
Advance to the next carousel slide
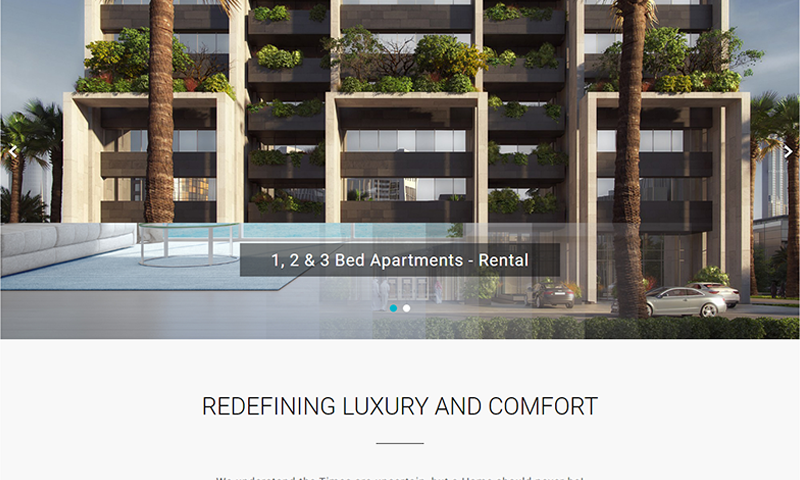pos(787,151)
